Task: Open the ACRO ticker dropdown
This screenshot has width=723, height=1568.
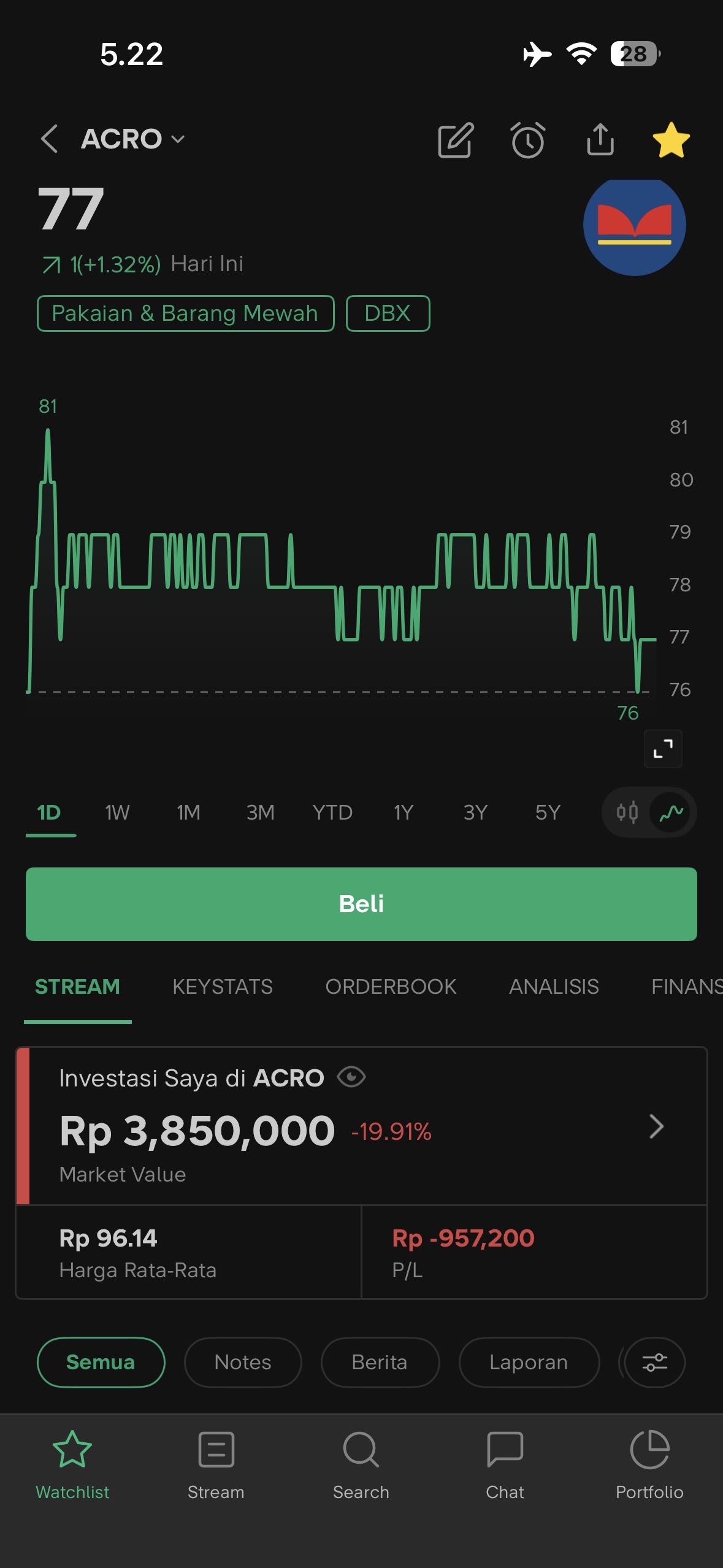Action: [177, 139]
